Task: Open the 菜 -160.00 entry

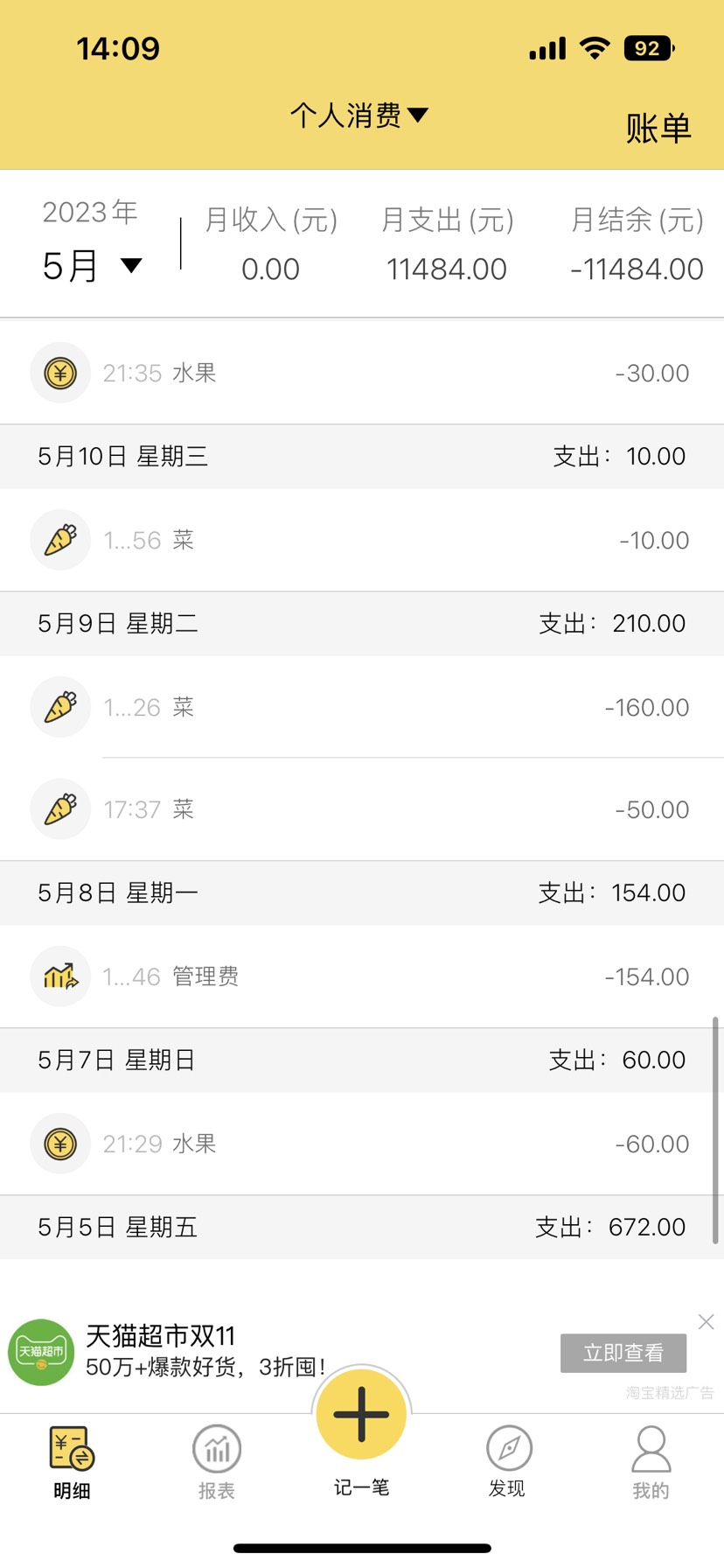Action: click(x=362, y=708)
